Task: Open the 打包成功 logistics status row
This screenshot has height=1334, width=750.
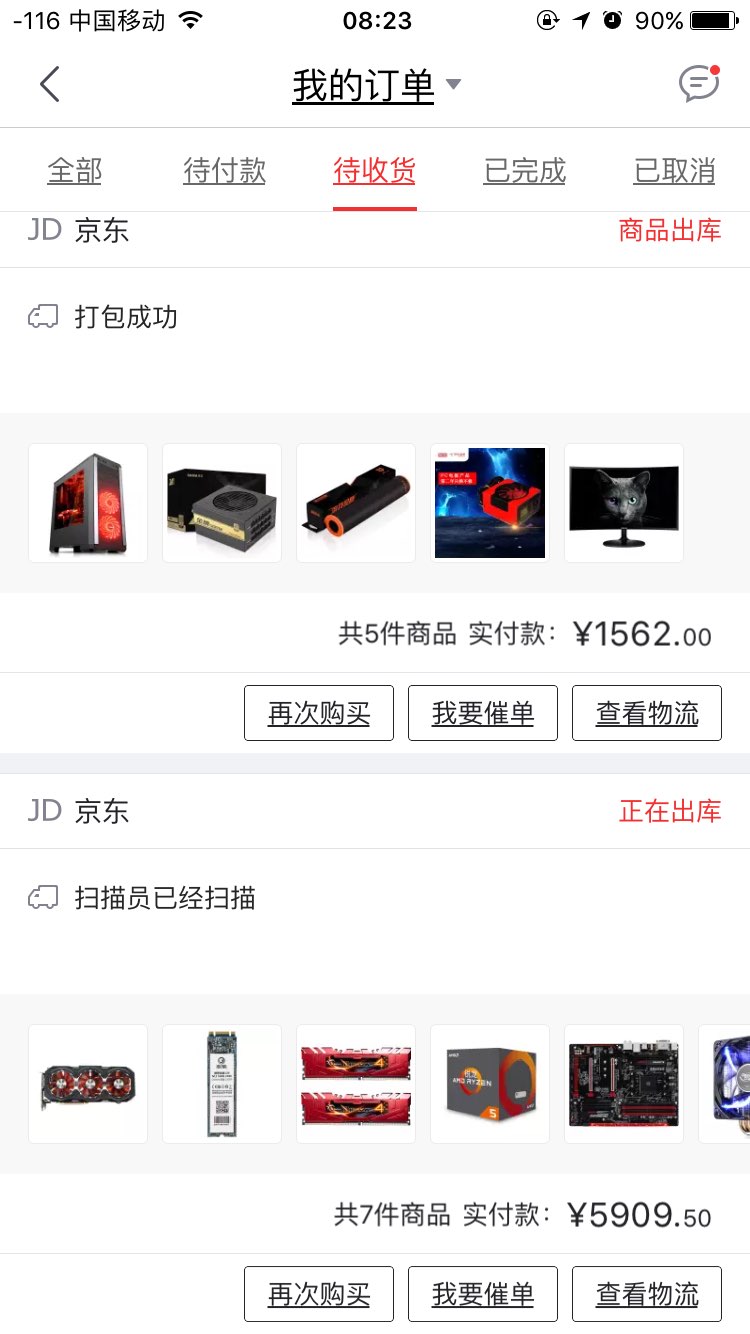Action: 375,318
